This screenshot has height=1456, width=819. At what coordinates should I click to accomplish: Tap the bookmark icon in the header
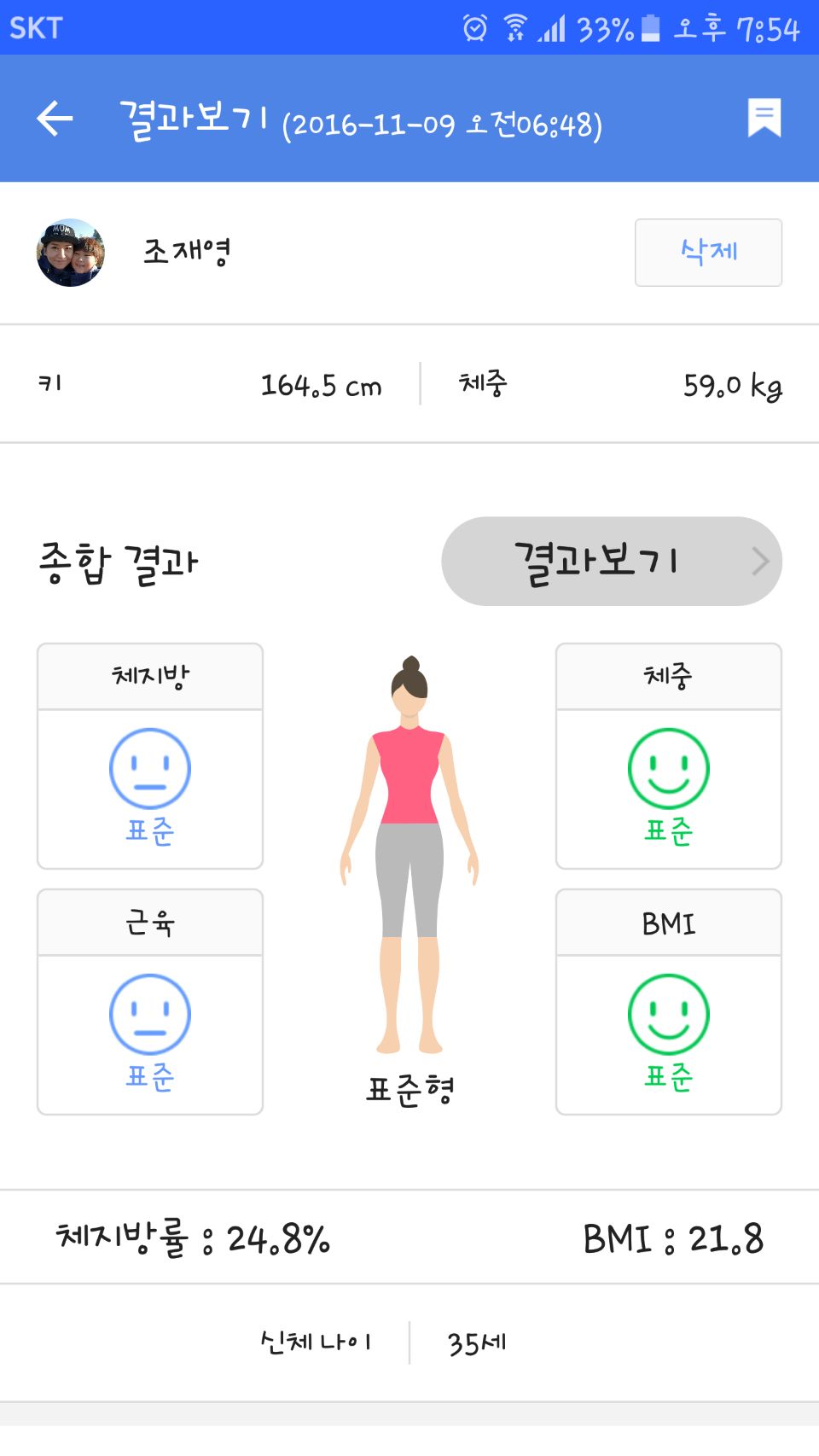click(x=764, y=118)
